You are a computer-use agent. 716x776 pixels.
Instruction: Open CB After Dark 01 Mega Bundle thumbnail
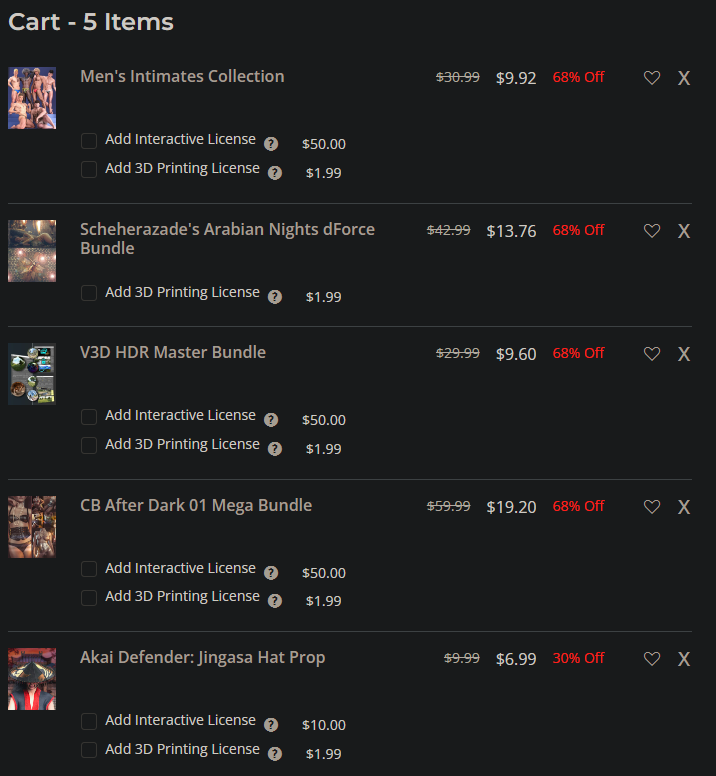coord(32,526)
